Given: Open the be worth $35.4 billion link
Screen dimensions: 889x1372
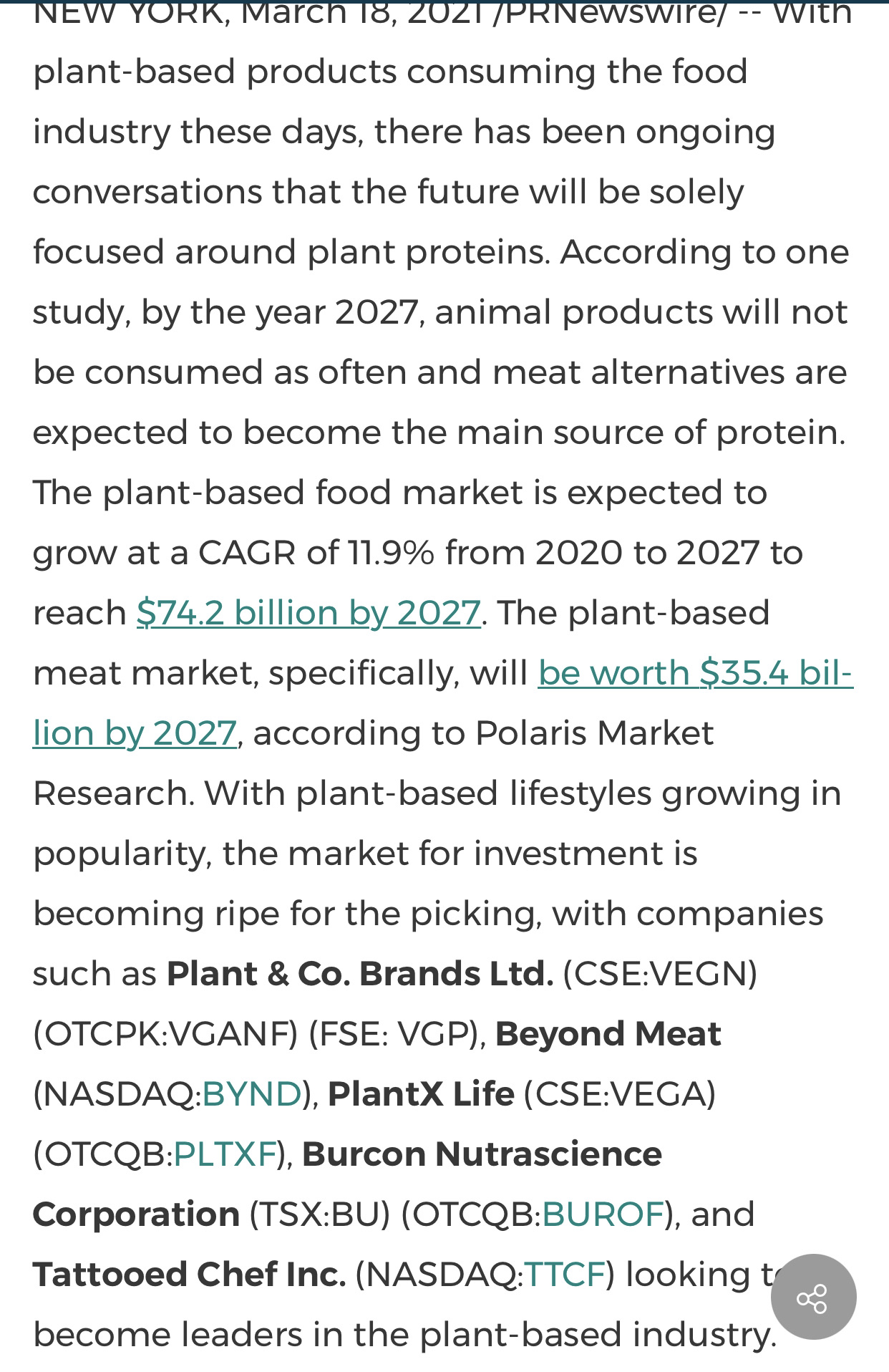Looking at the screenshot, I should coord(694,674).
